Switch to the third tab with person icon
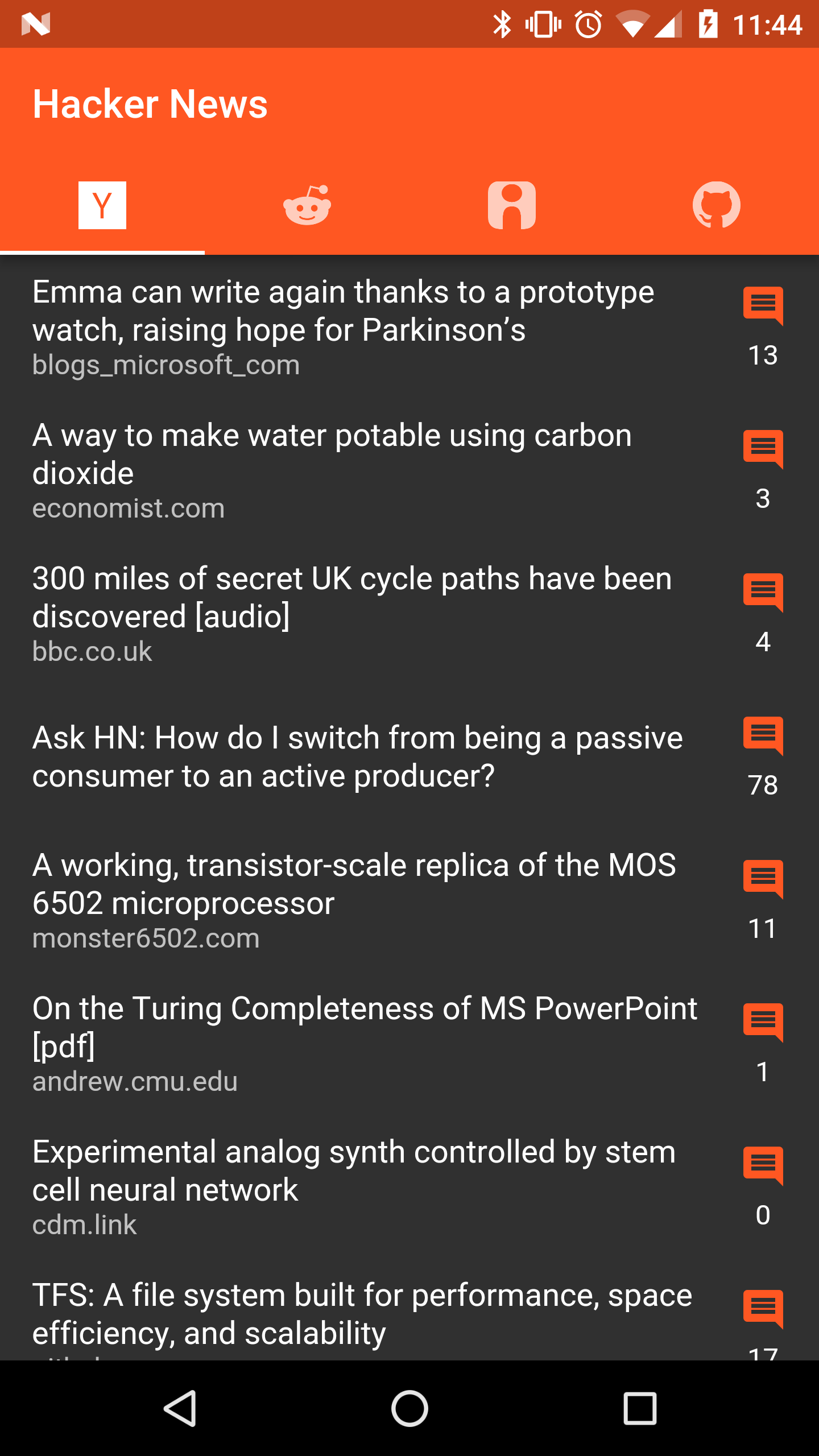The height and width of the screenshot is (1456, 819). coord(511,205)
